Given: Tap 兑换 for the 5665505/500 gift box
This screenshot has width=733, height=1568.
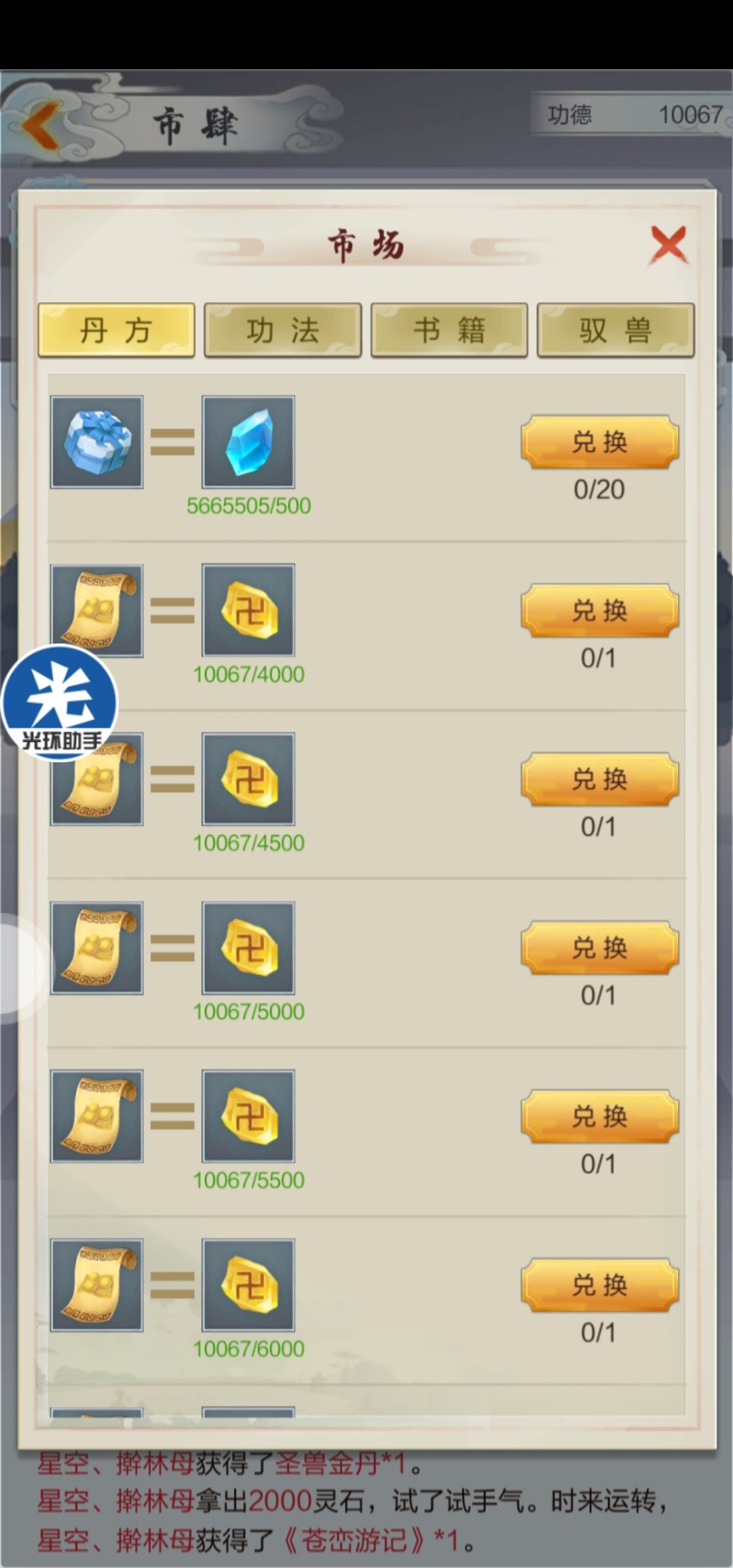Looking at the screenshot, I should tap(599, 443).
